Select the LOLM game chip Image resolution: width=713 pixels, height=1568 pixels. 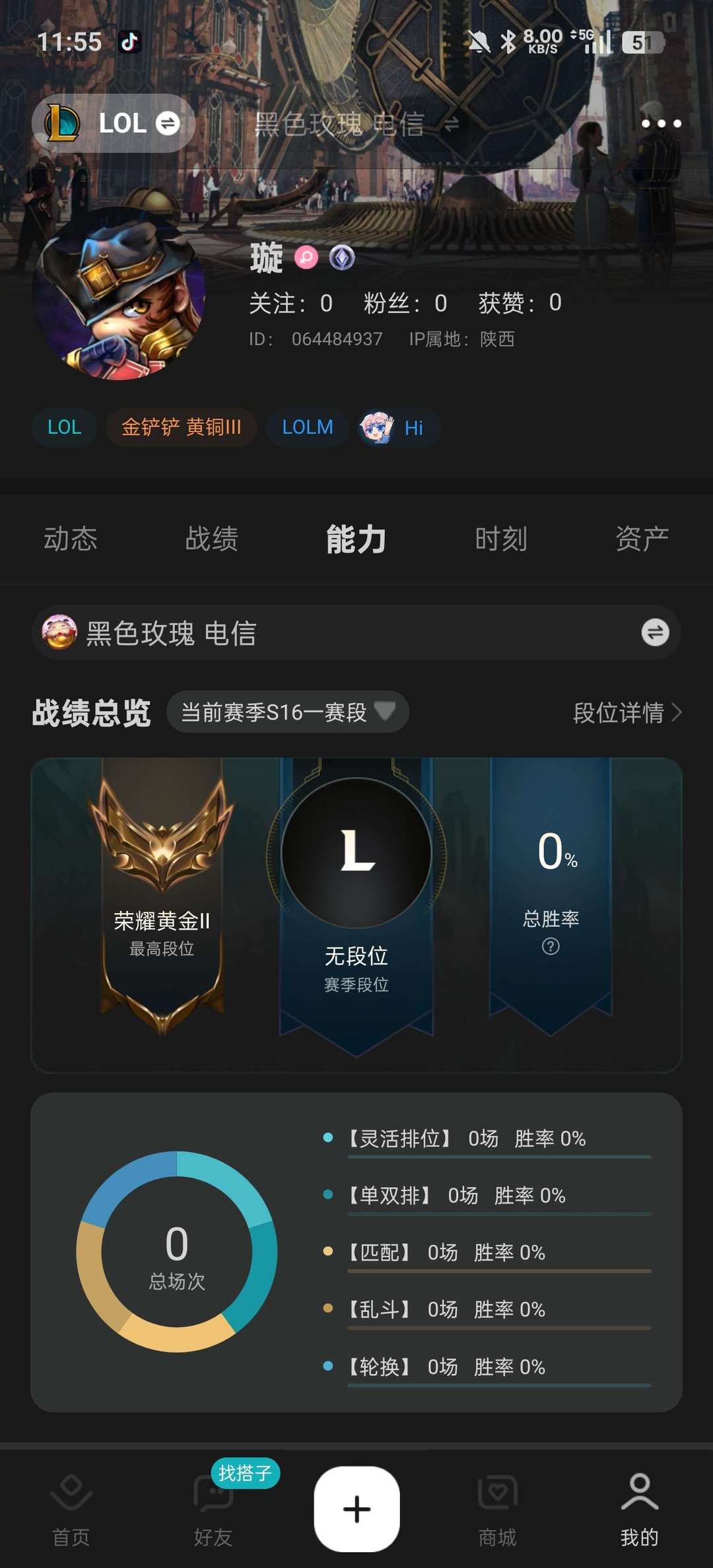(x=307, y=427)
